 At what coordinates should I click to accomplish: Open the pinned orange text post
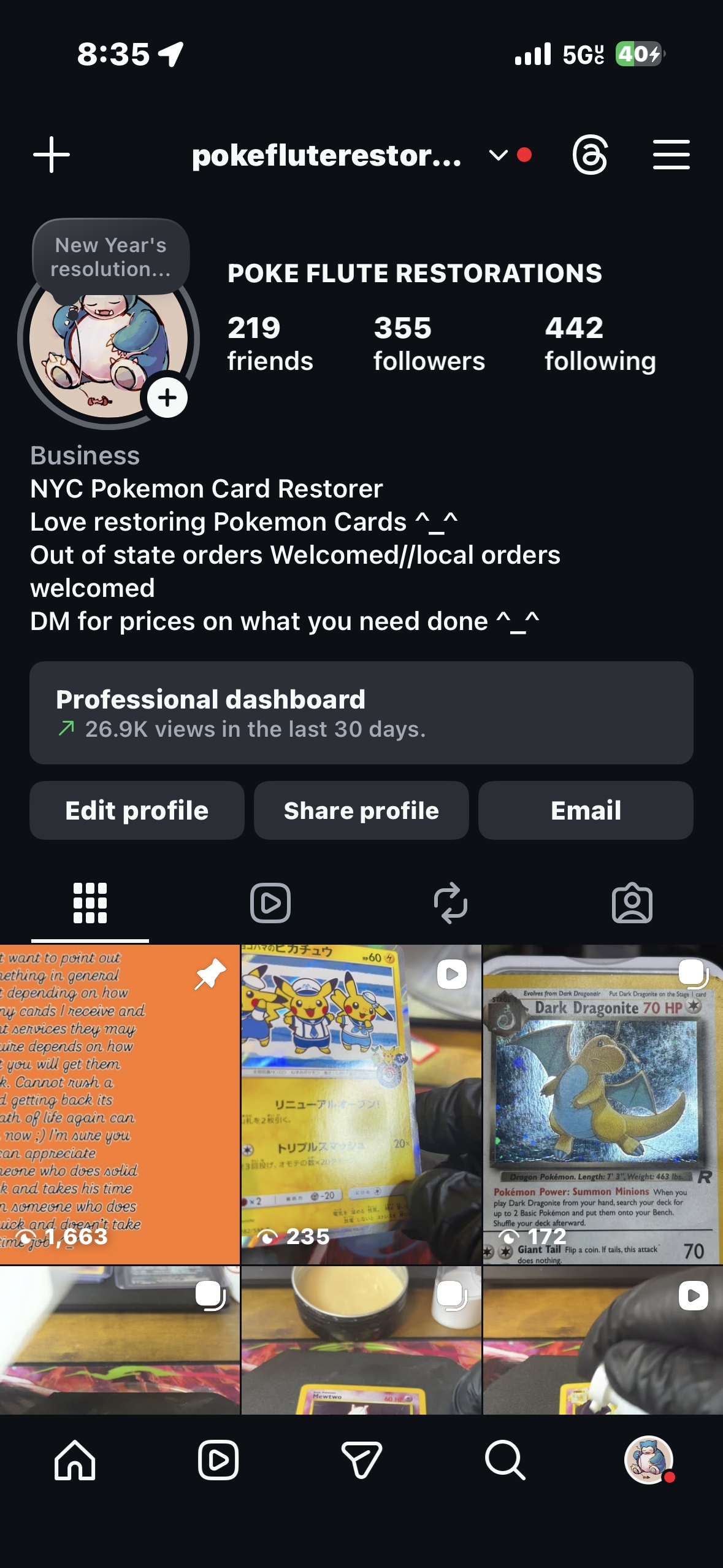click(120, 1104)
